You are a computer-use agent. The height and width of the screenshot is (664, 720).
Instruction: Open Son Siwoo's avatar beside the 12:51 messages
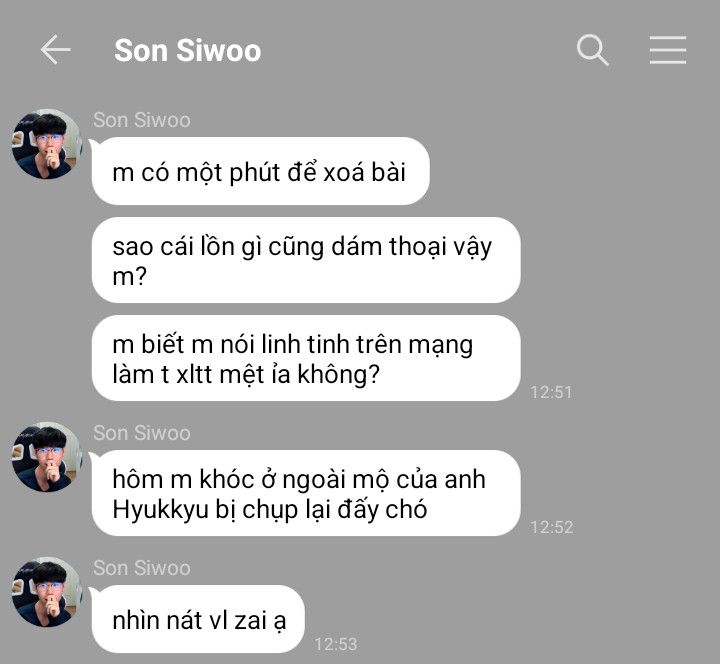(x=46, y=144)
